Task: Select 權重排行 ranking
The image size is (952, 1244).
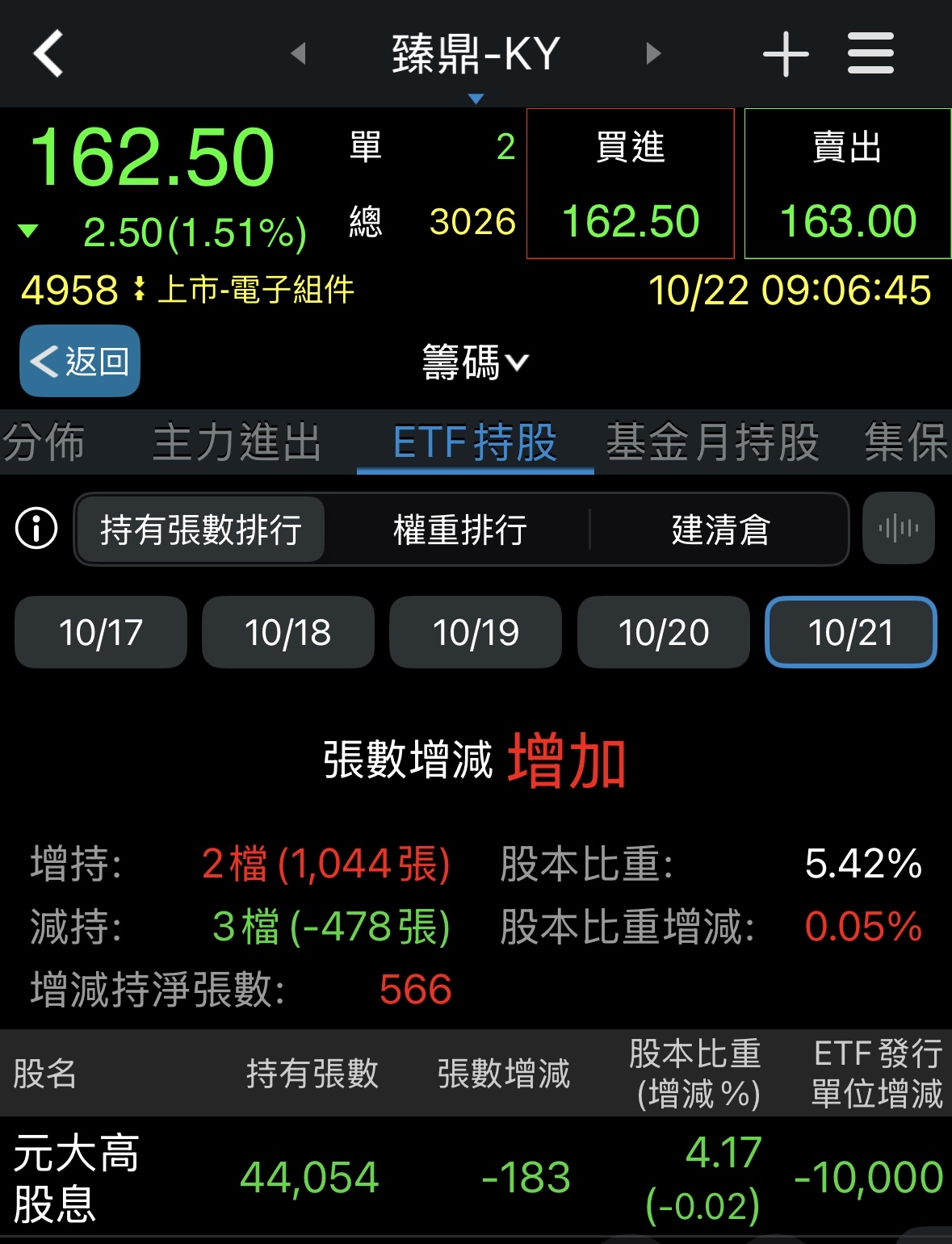Action: pyautogui.click(x=459, y=530)
